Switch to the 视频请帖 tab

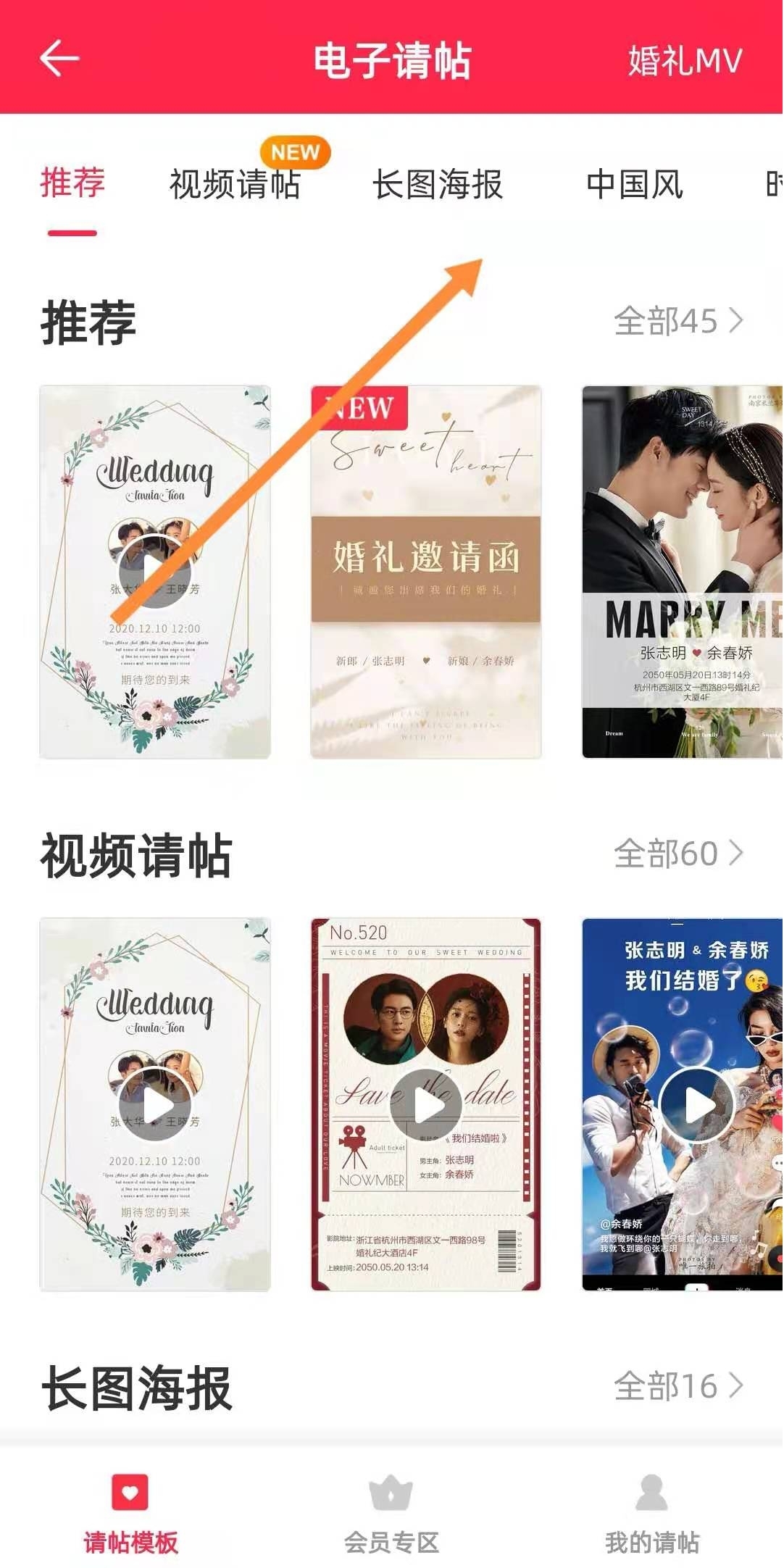tap(235, 184)
